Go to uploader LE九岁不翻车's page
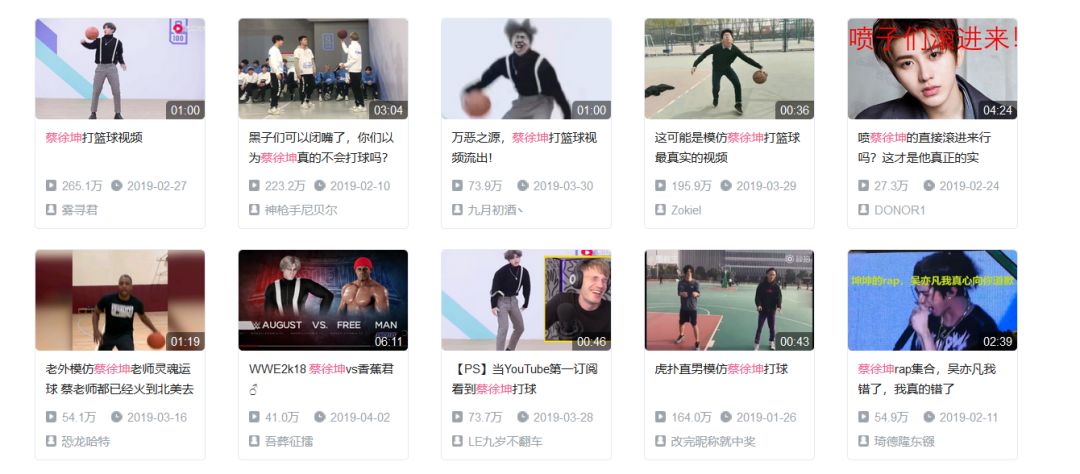 505,441
